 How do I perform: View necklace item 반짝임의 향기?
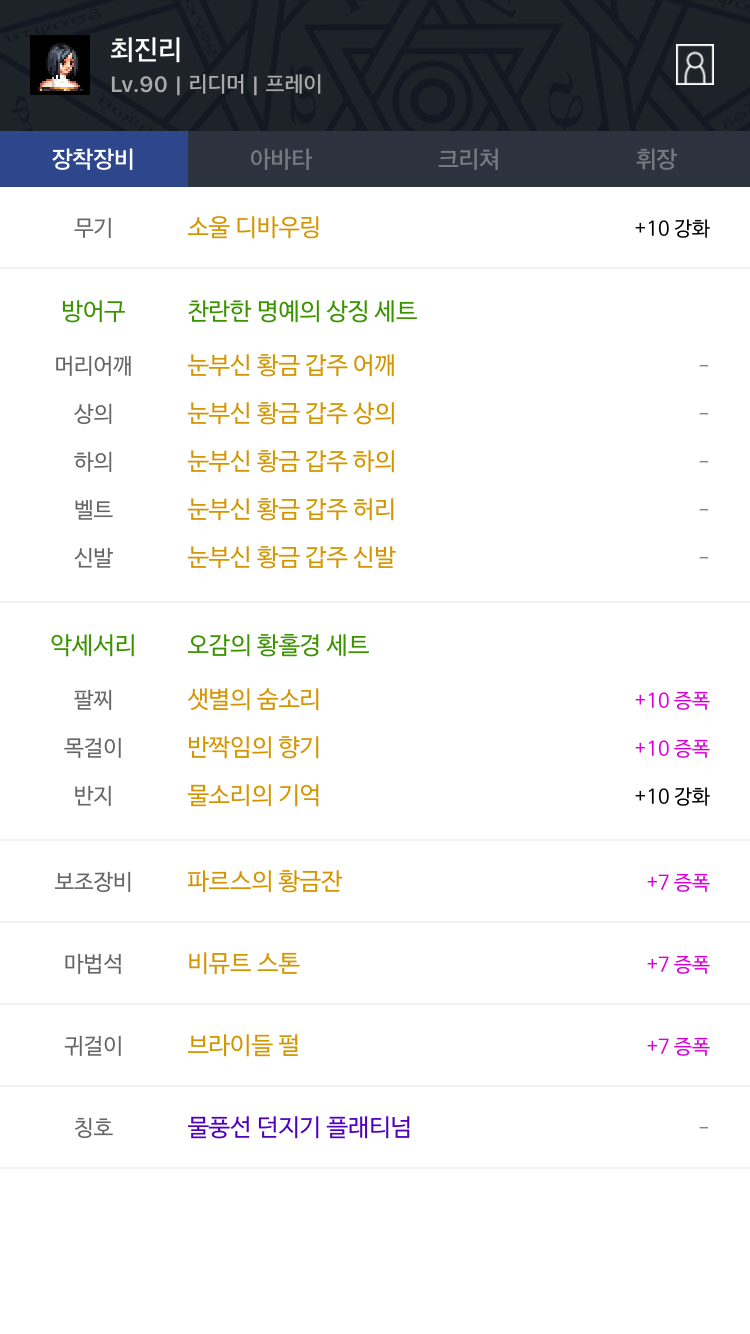pos(254,747)
